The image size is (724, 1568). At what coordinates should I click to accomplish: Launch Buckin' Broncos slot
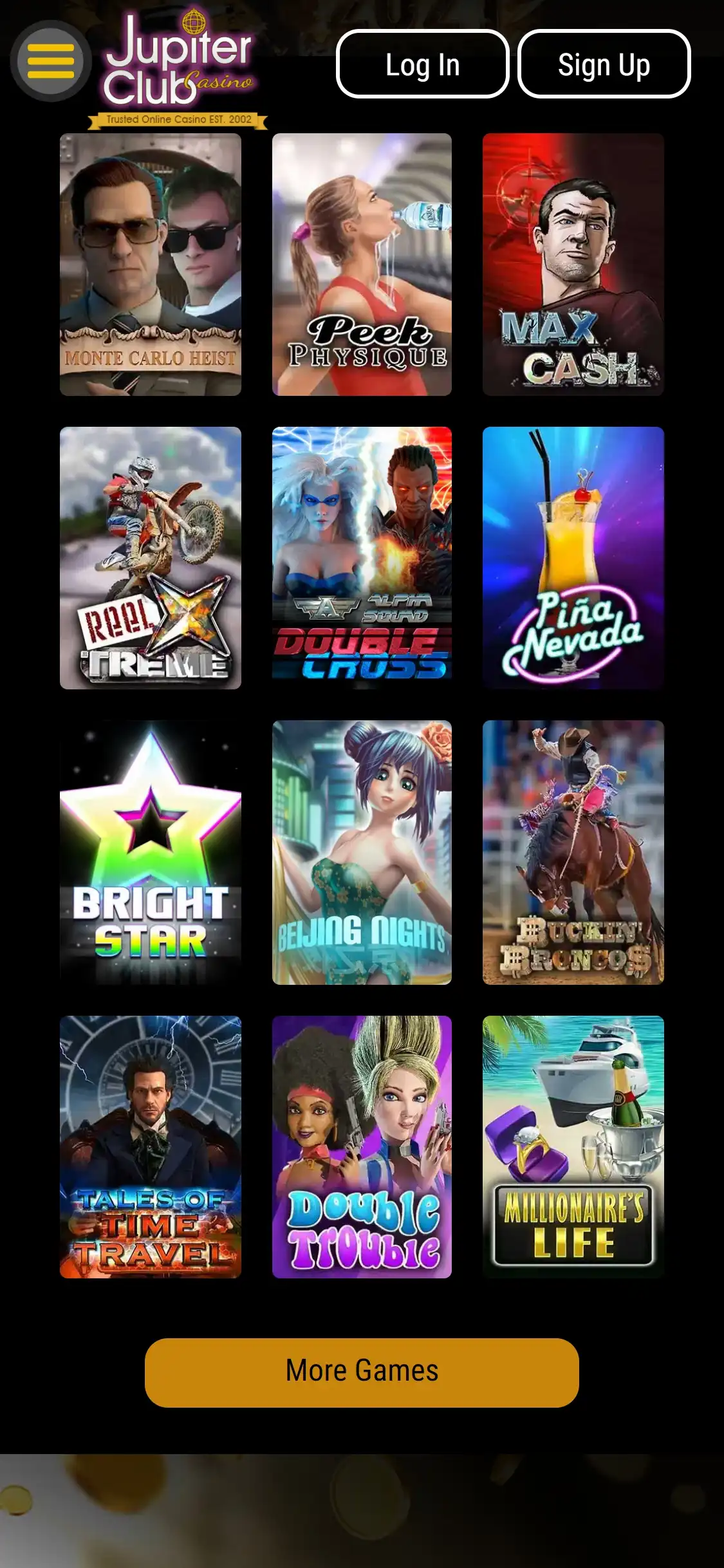(573, 852)
